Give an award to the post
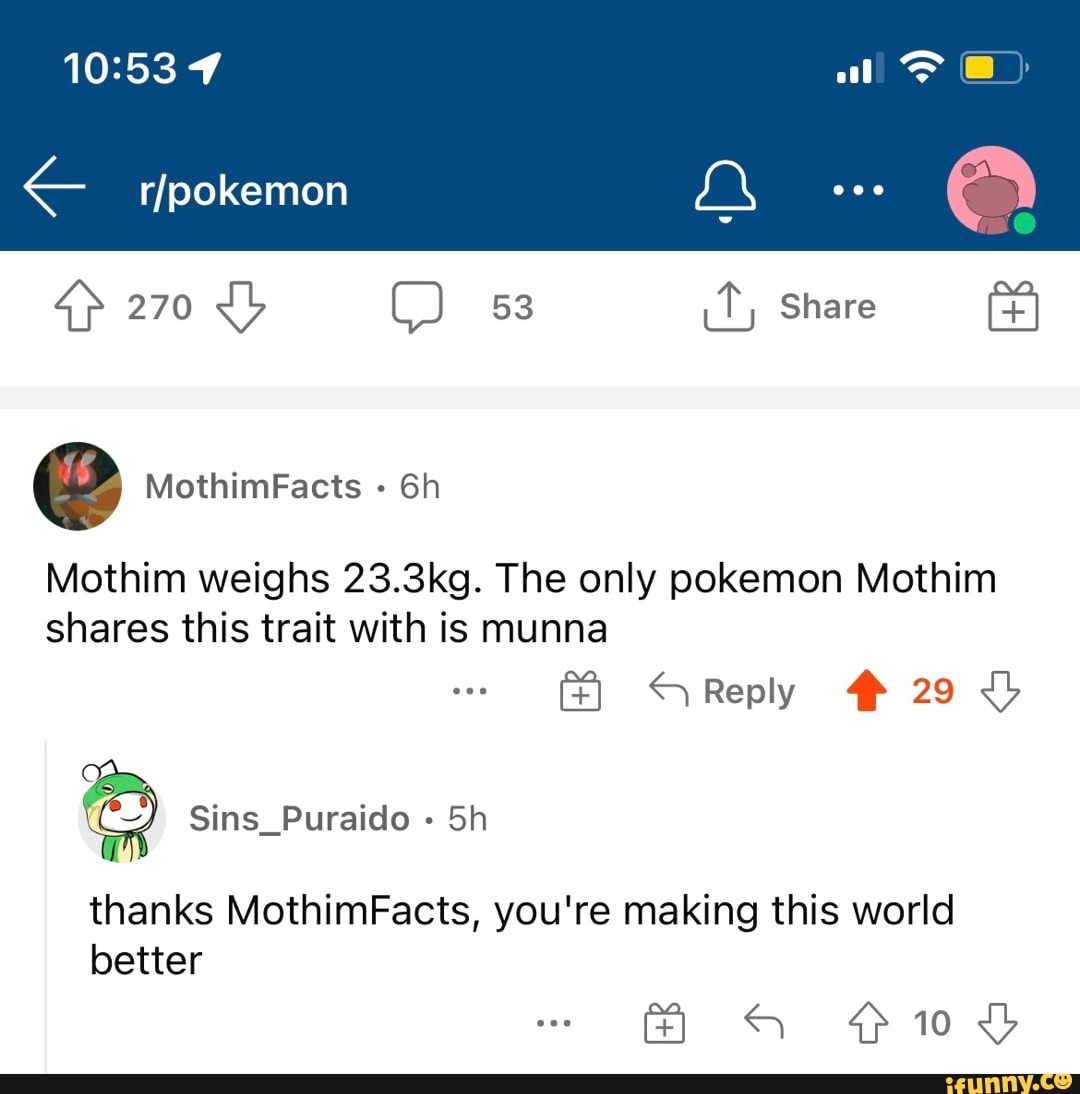This screenshot has height=1094, width=1080. pos(1014,307)
